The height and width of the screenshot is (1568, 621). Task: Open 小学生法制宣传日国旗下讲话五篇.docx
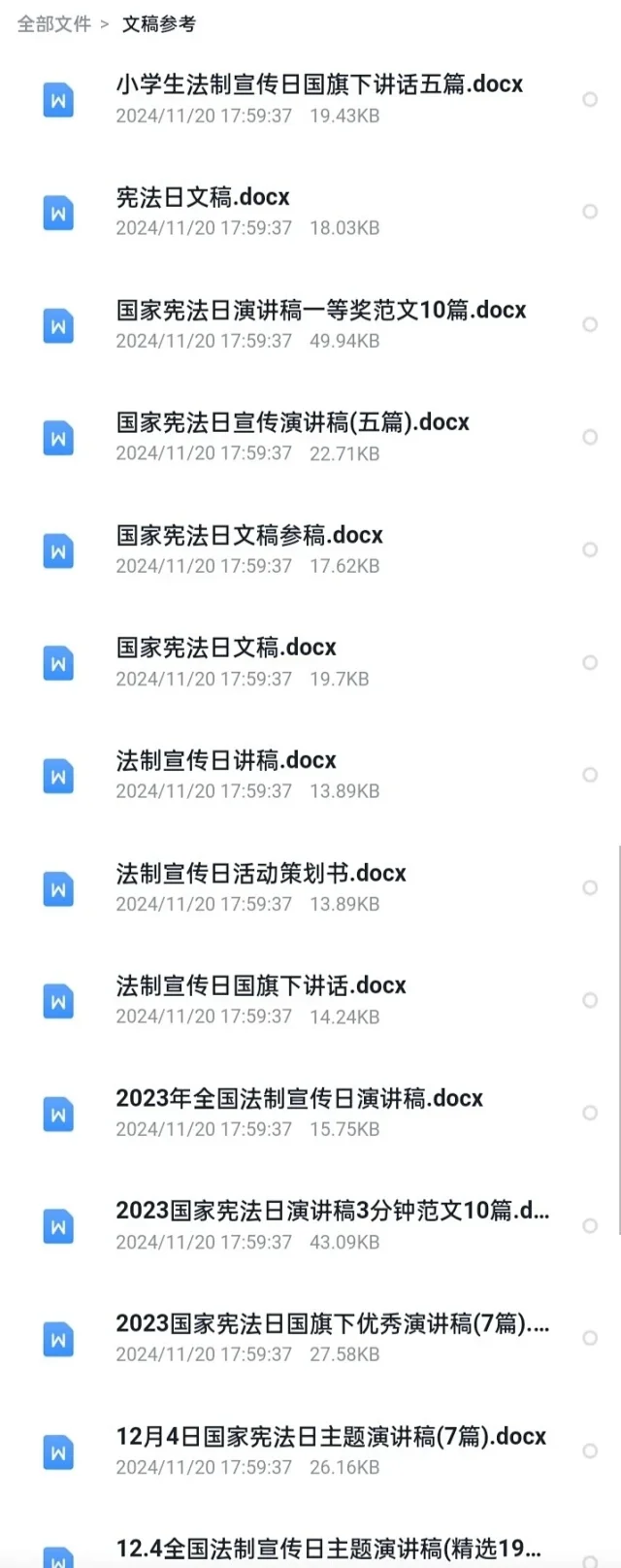pos(318,85)
